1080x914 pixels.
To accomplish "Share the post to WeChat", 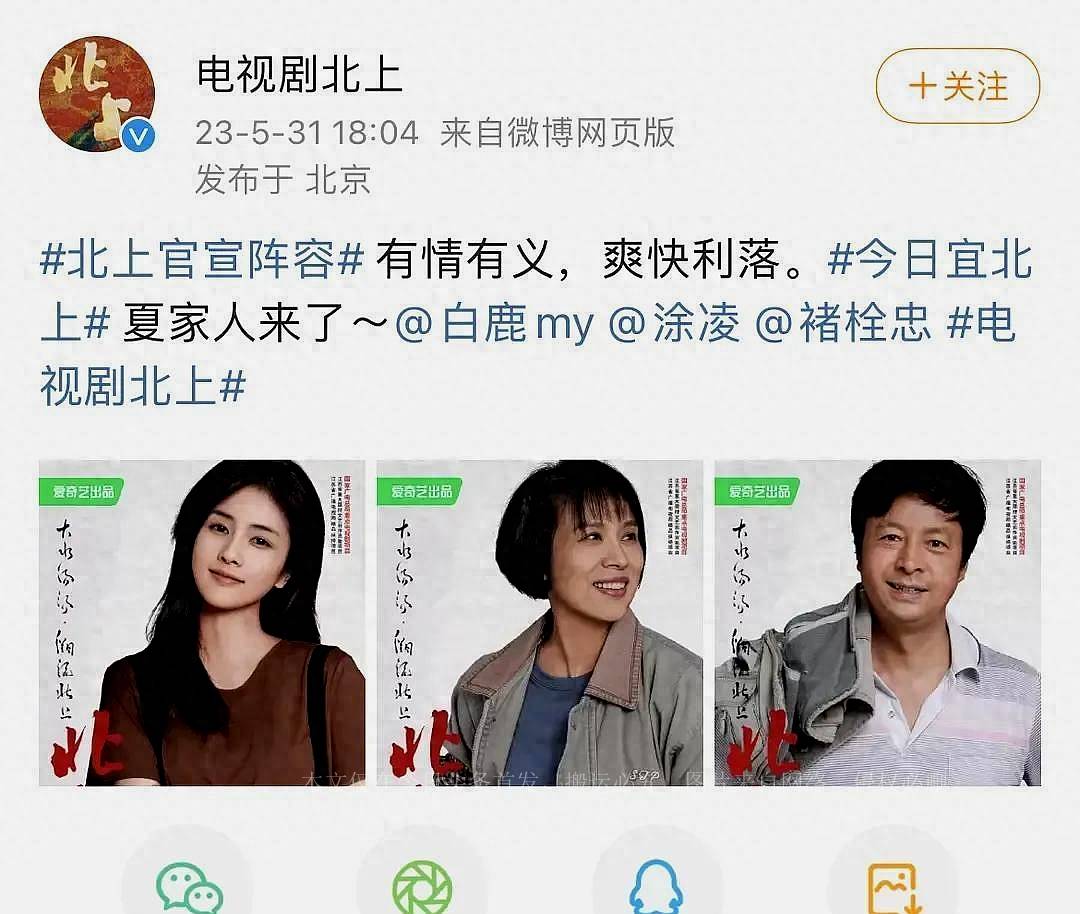I will click(187, 885).
